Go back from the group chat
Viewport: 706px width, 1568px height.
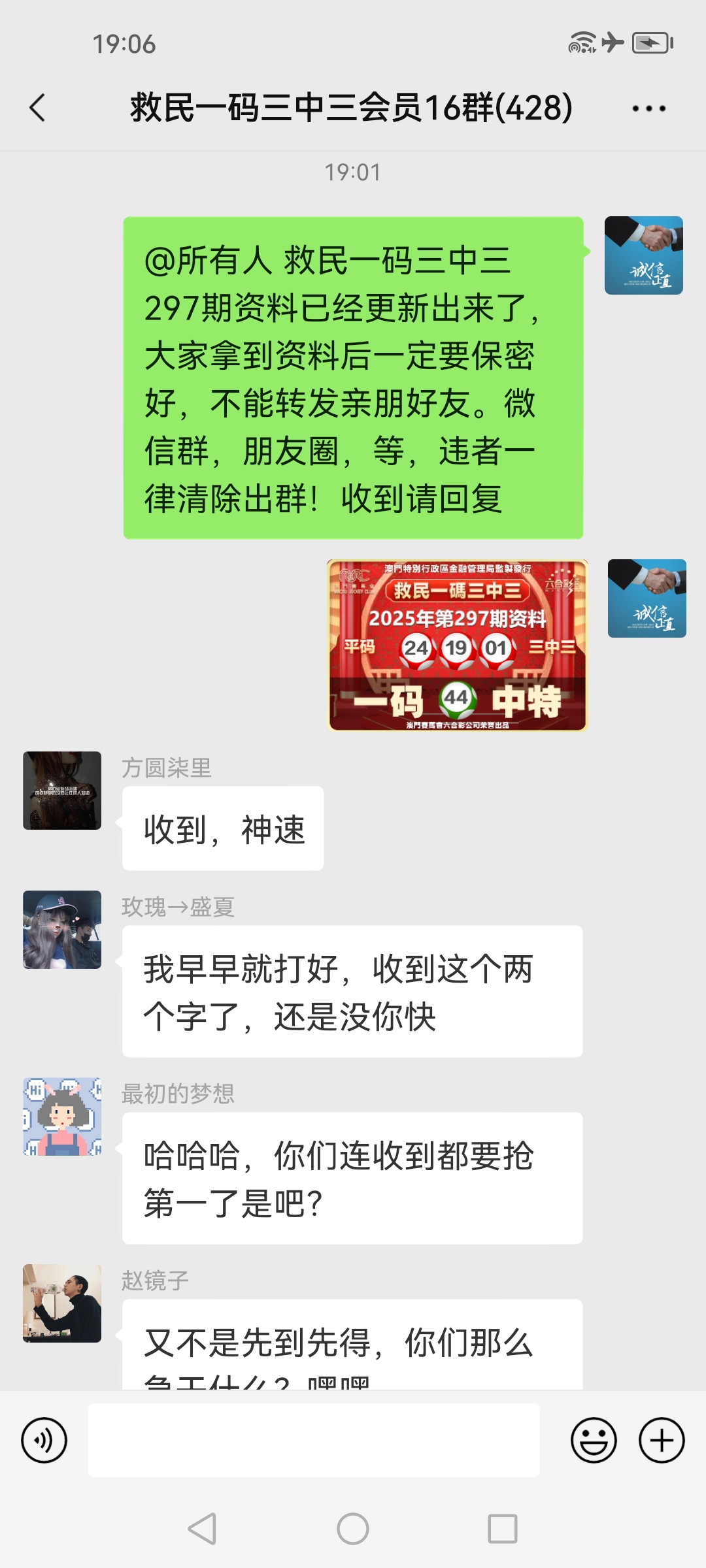38,108
